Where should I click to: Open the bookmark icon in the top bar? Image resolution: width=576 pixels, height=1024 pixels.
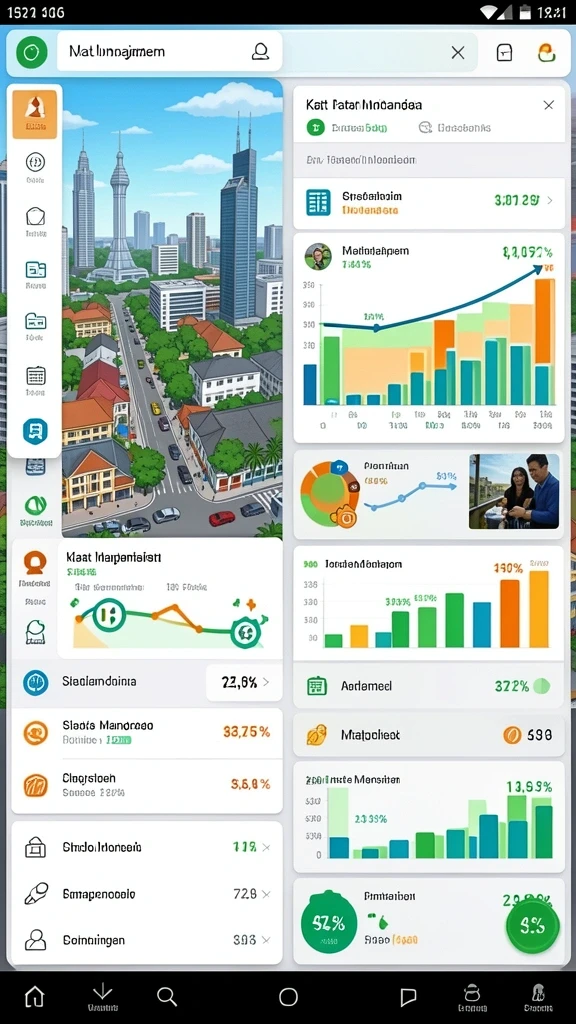pyautogui.click(x=504, y=53)
